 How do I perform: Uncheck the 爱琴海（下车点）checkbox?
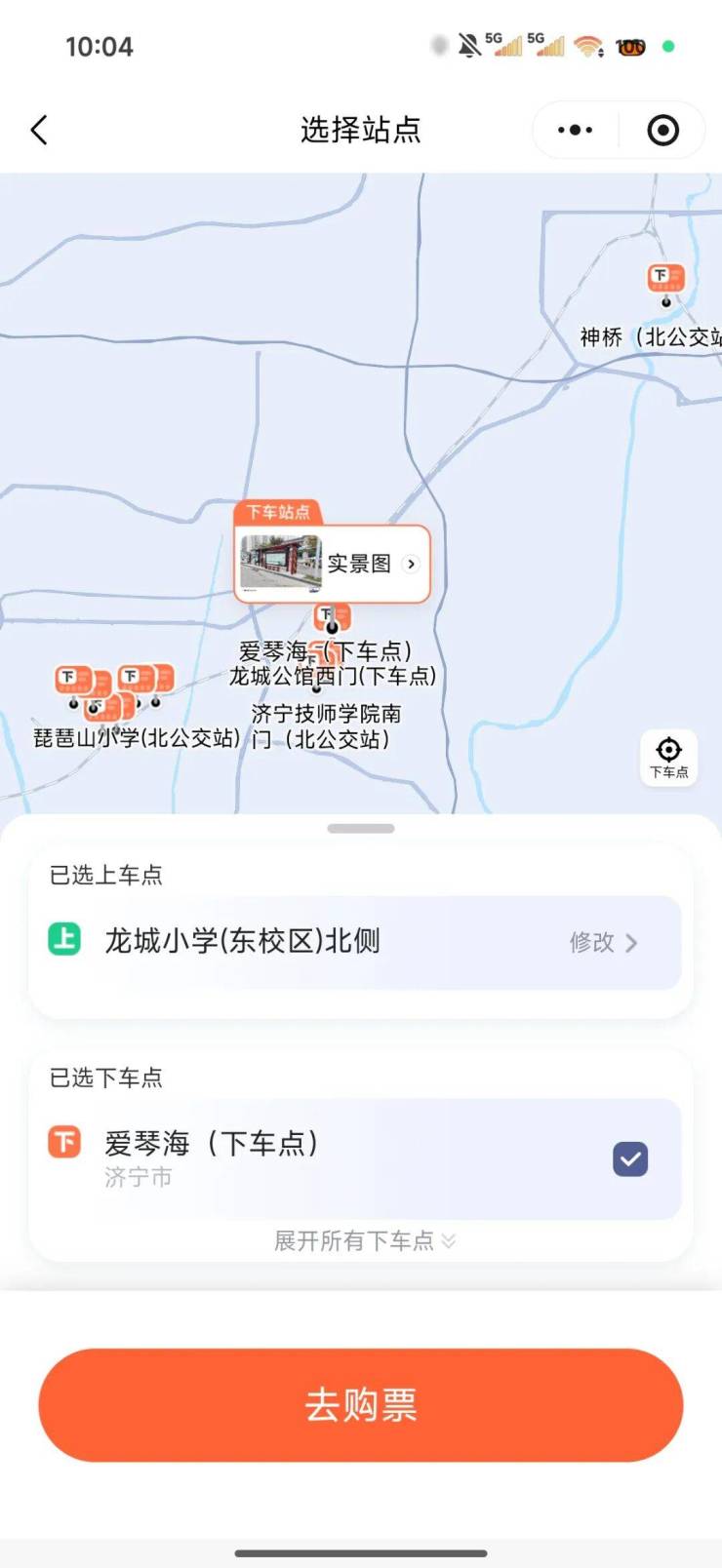630,1158
